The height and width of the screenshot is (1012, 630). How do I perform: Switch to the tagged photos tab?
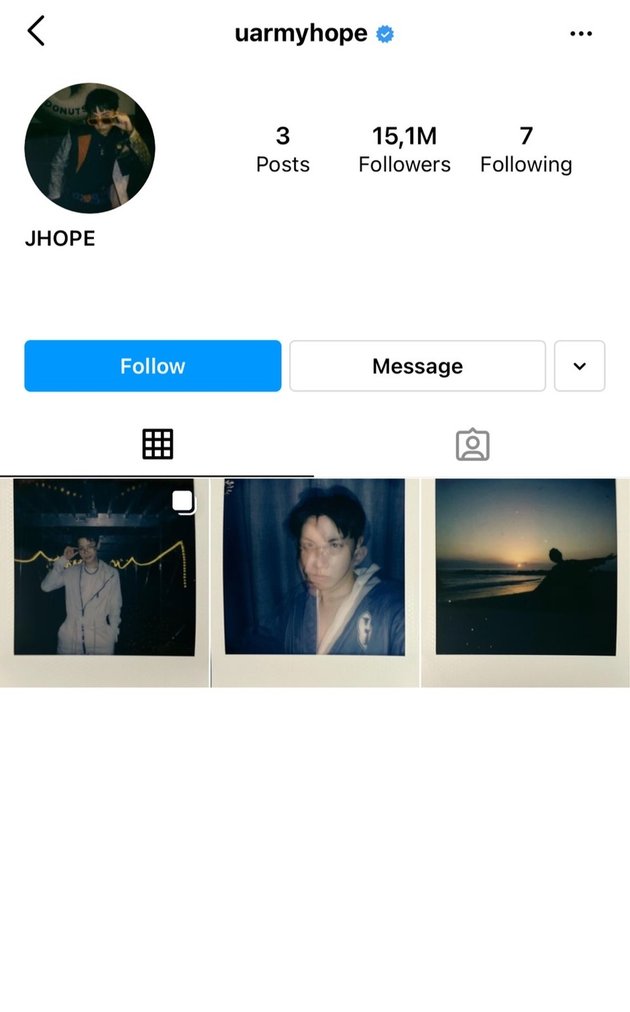pos(472,445)
